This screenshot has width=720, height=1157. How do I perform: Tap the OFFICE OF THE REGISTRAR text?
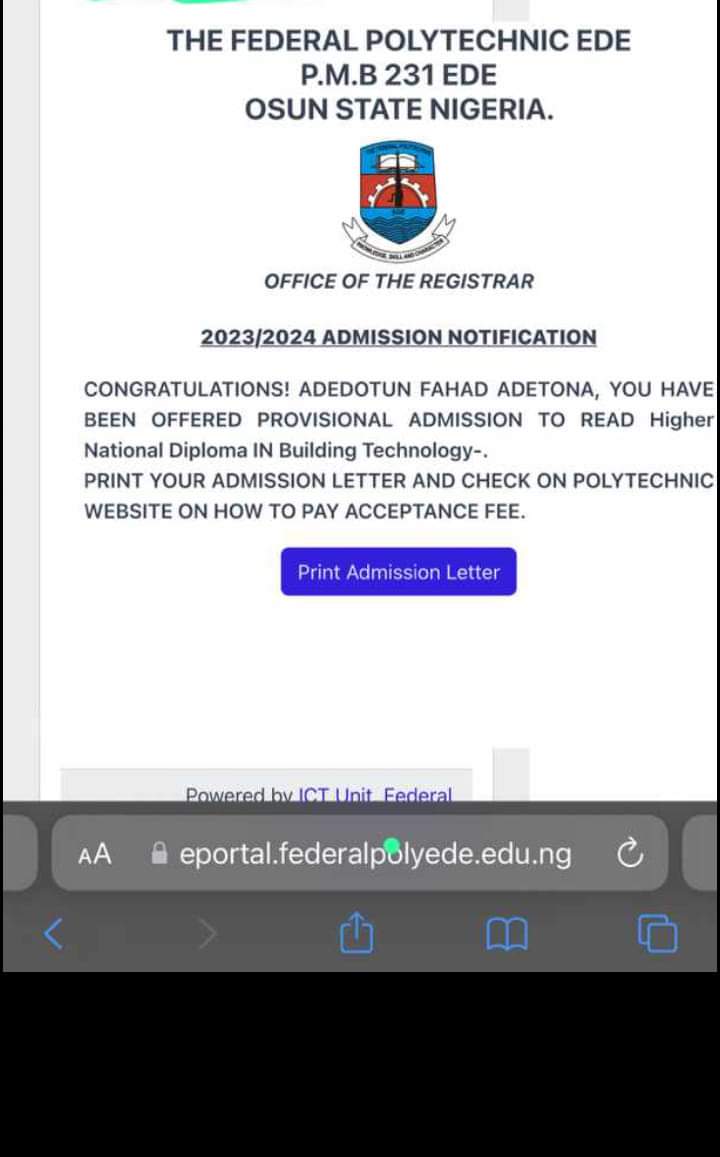coord(398,281)
